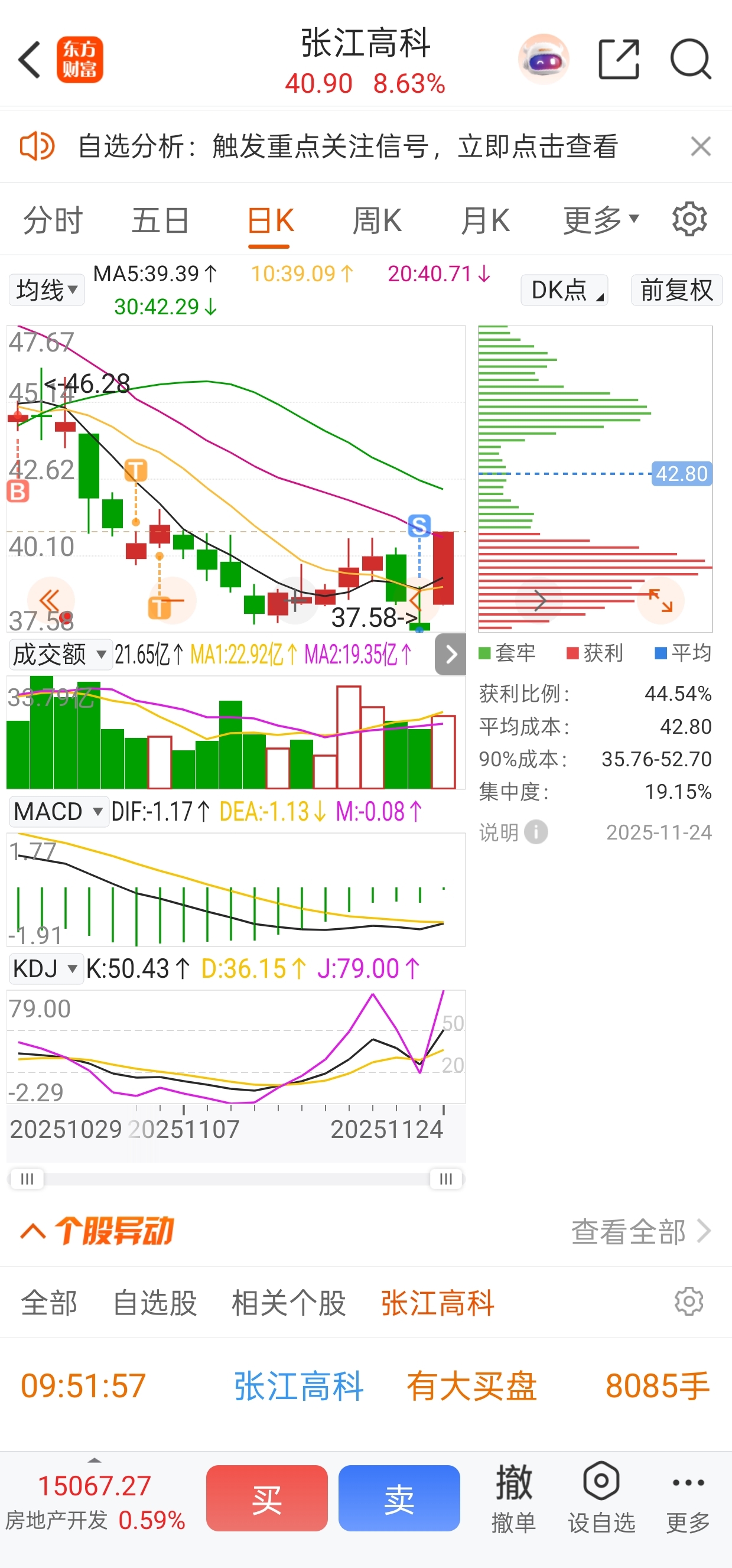Switch to the 分时 chart tab
Screen dimensions: 732x1568
tap(53, 220)
